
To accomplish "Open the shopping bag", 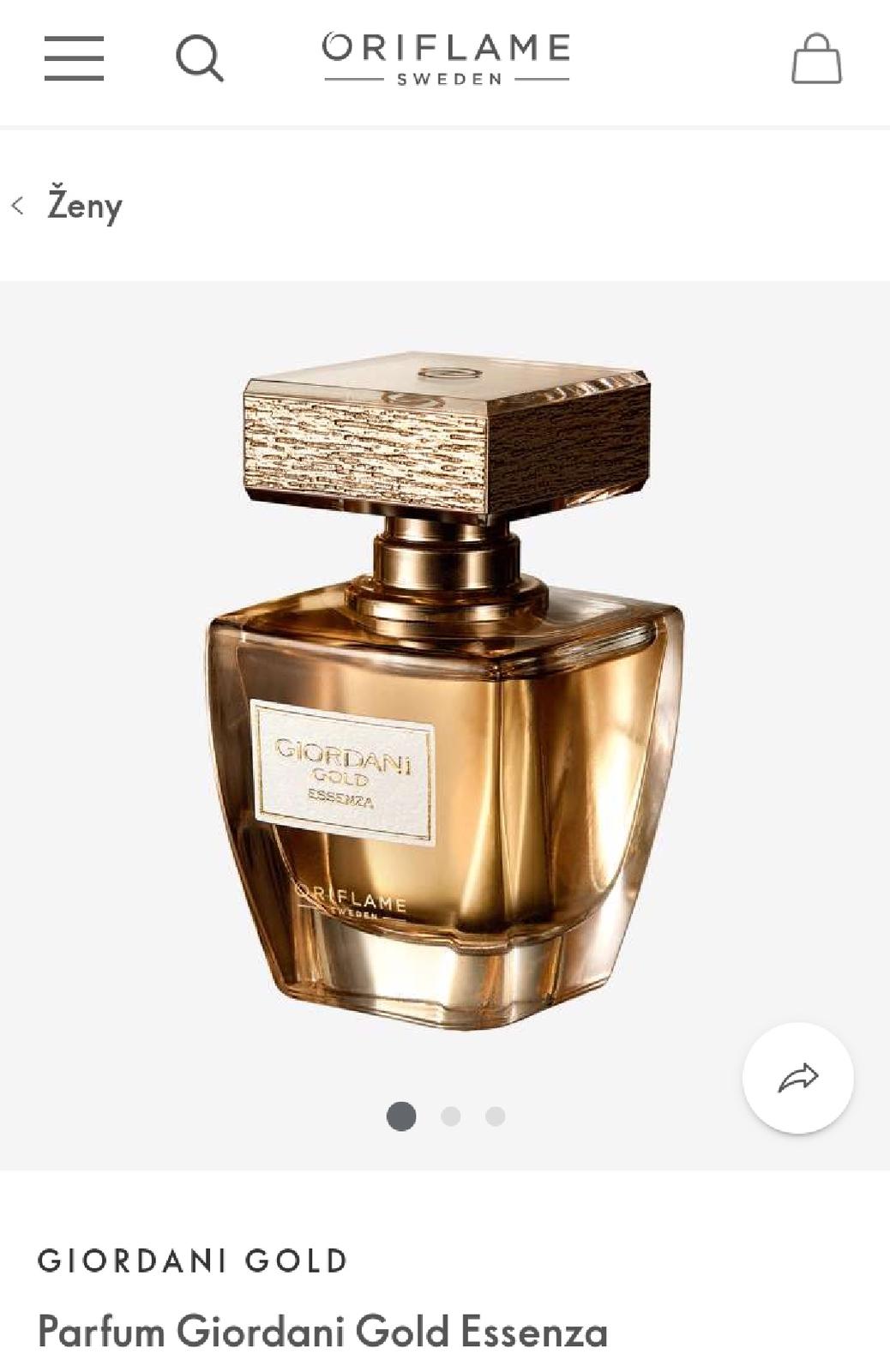I will (815, 59).
